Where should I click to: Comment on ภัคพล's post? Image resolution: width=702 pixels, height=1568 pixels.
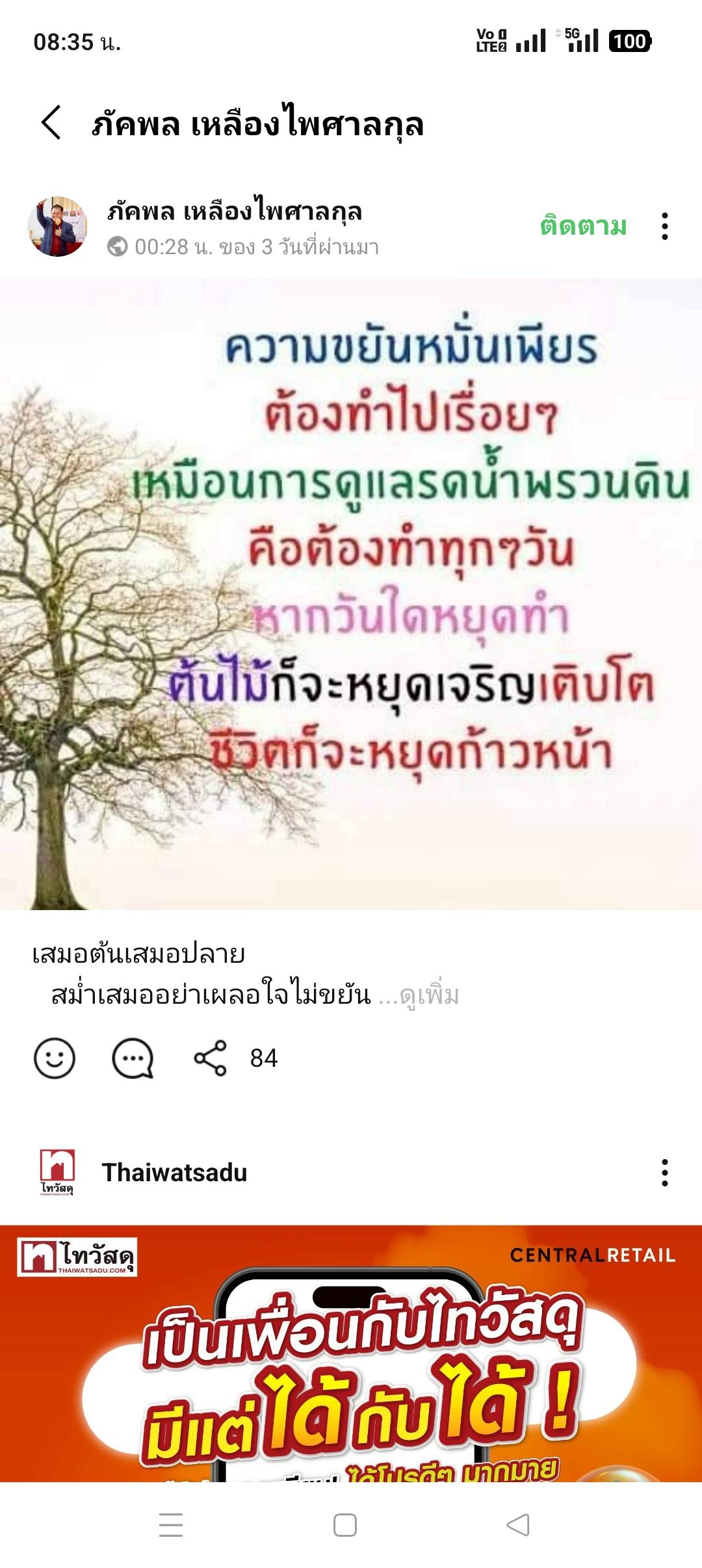tap(133, 1058)
